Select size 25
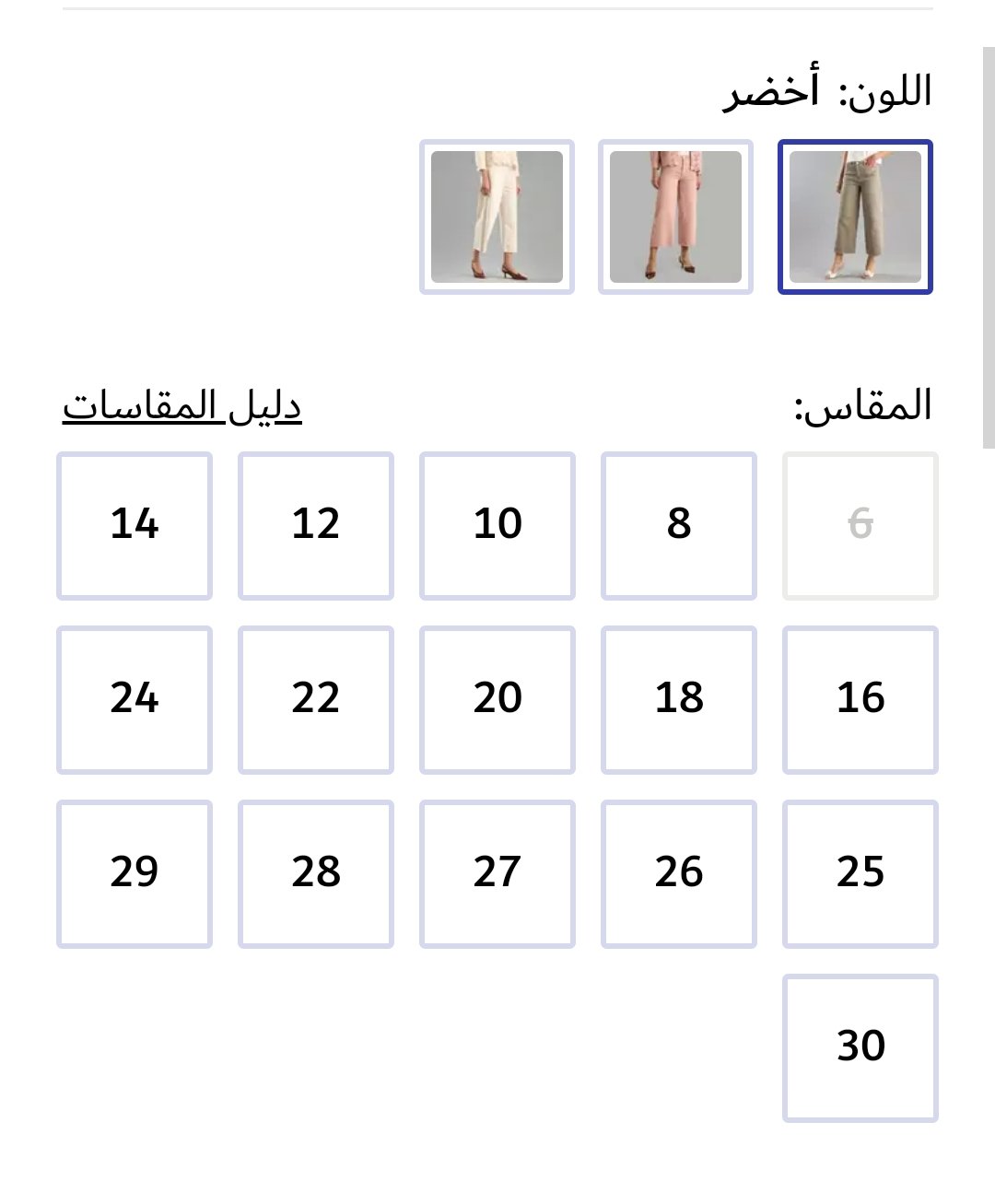 [x=860, y=873]
